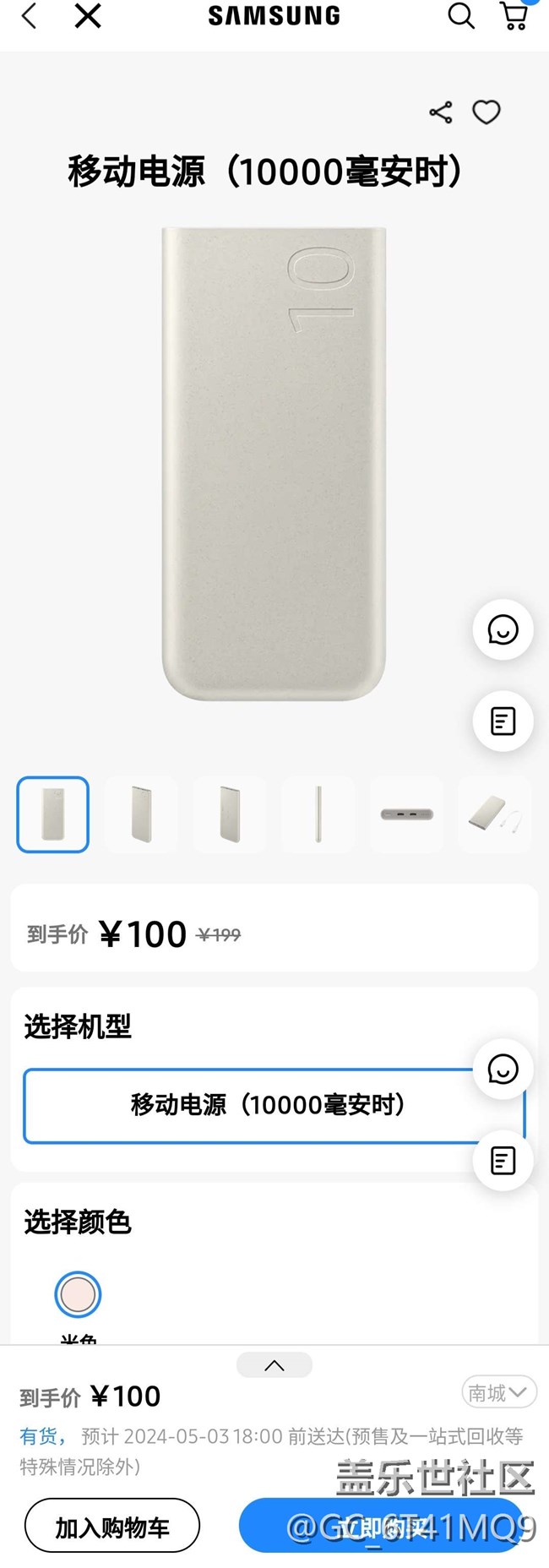
Task: Open search from the top bar
Action: click(461, 15)
